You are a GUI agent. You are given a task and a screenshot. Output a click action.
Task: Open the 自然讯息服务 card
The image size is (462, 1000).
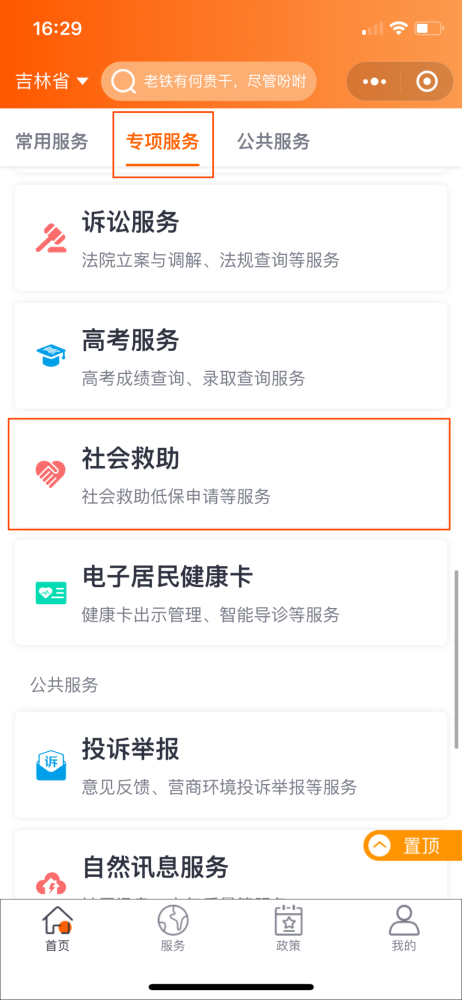(x=231, y=864)
